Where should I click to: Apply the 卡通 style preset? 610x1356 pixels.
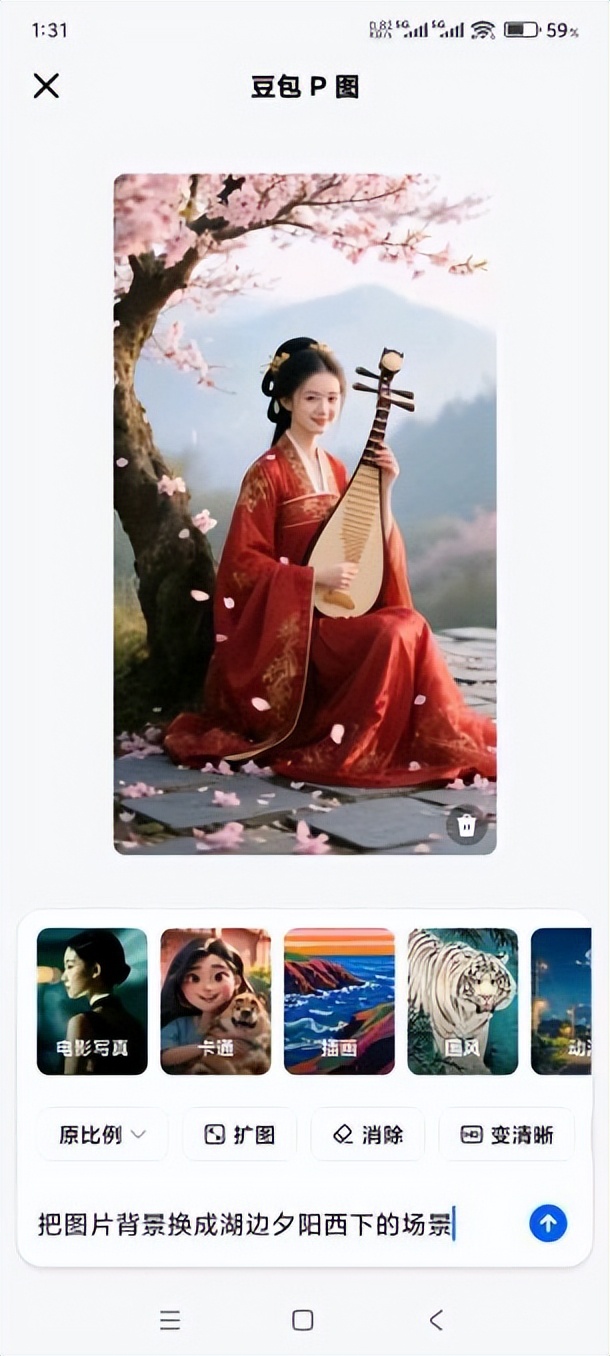(x=215, y=1001)
